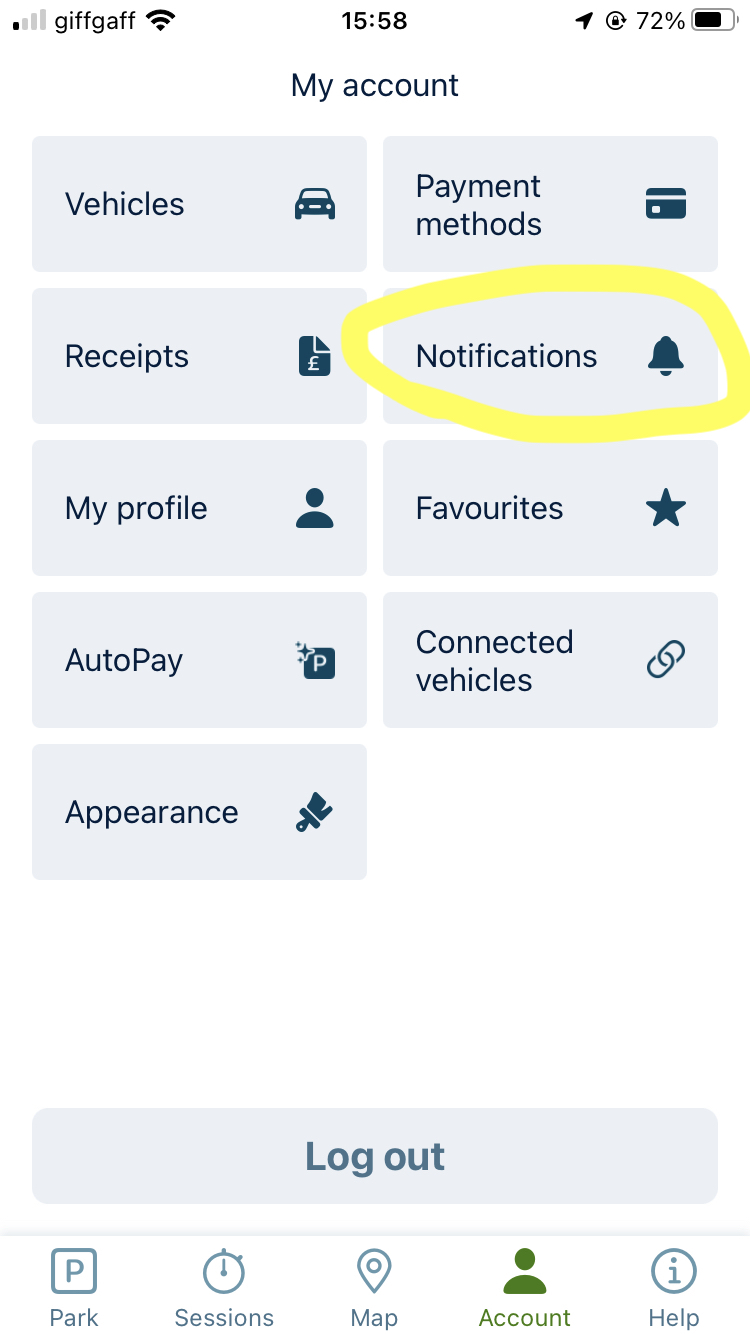Tap the bell icon inside the highlighted Notifications tile
The image size is (750, 1334).
[x=665, y=356]
